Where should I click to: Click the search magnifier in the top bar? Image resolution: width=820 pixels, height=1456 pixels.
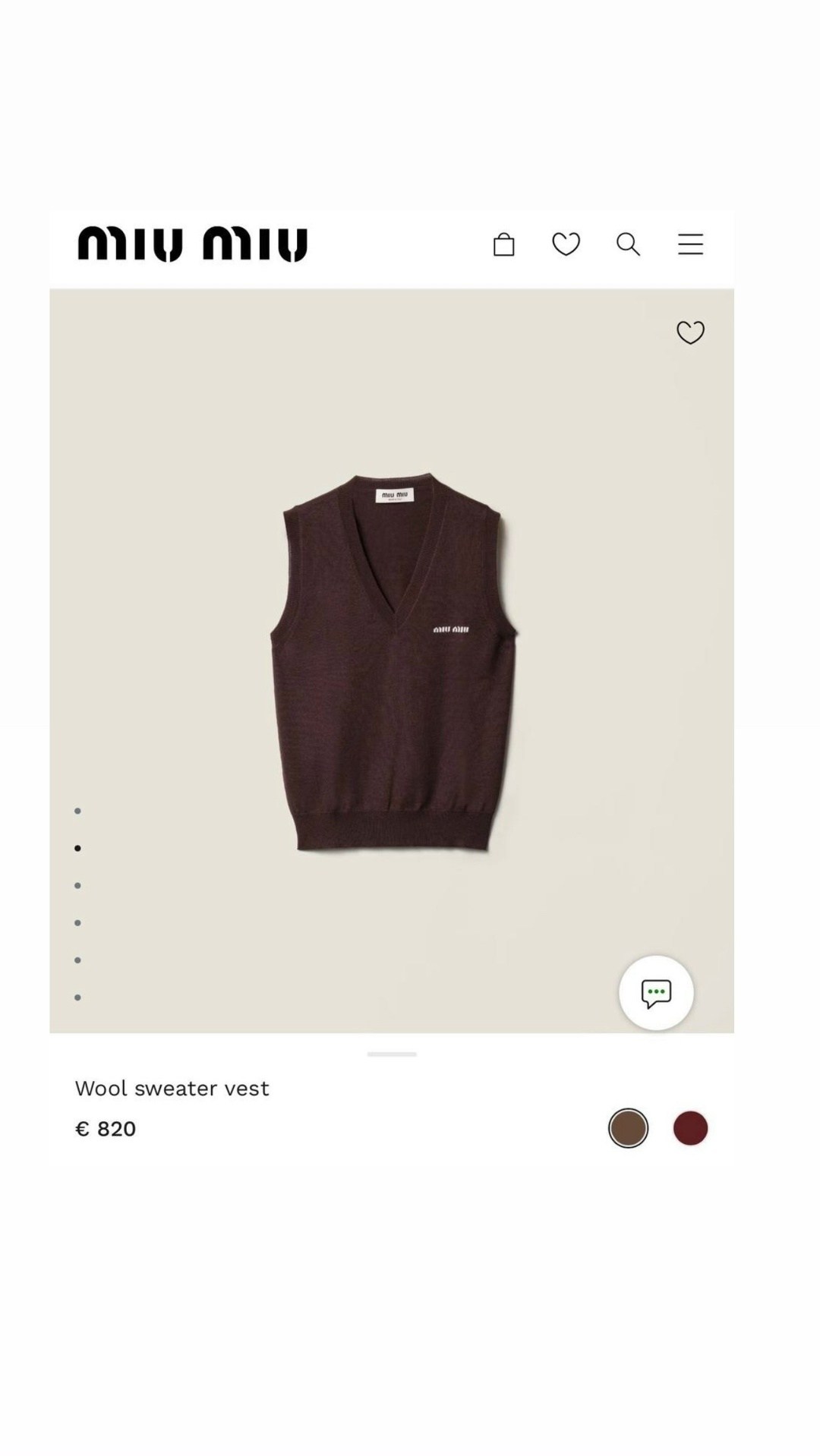point(628,244)
